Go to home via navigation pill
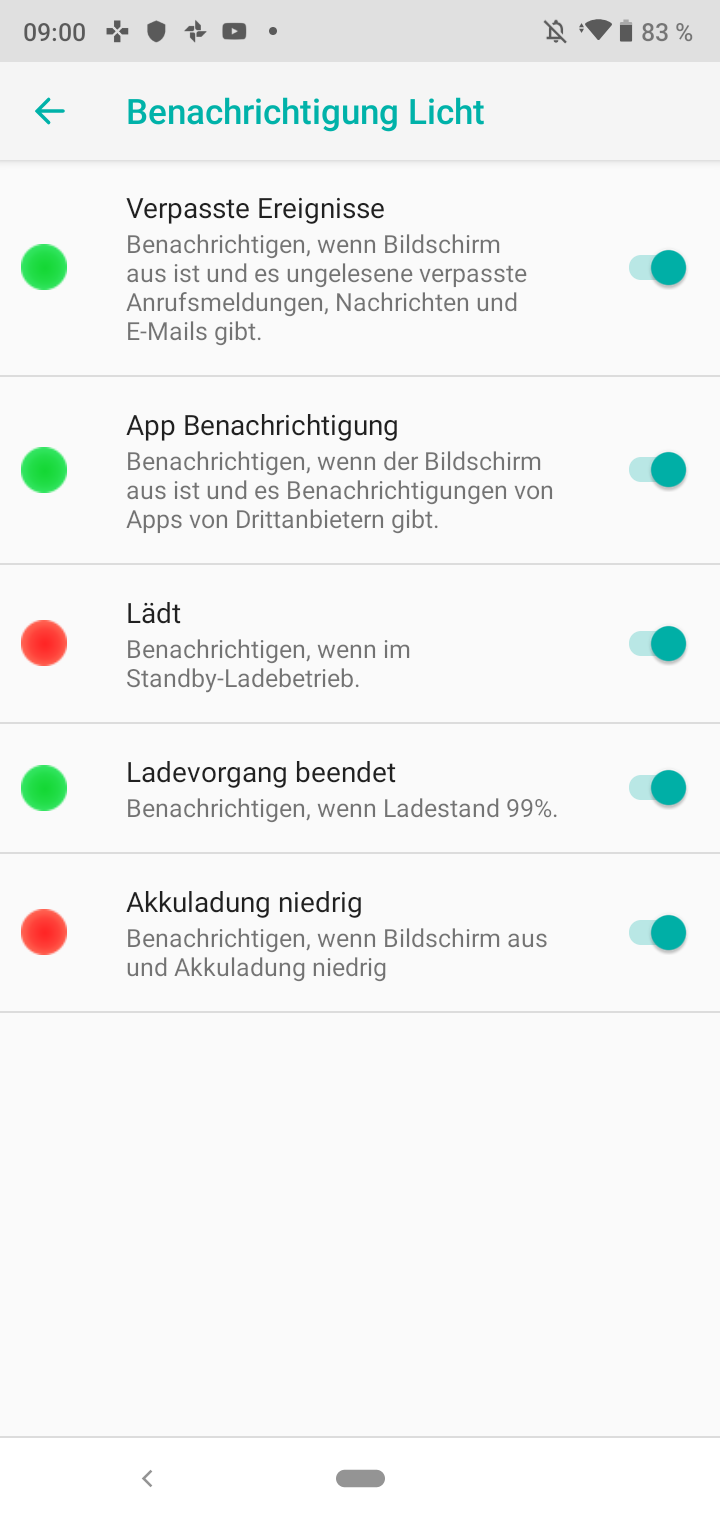This screenshot has height=1520, width=720. [360, 1478]
